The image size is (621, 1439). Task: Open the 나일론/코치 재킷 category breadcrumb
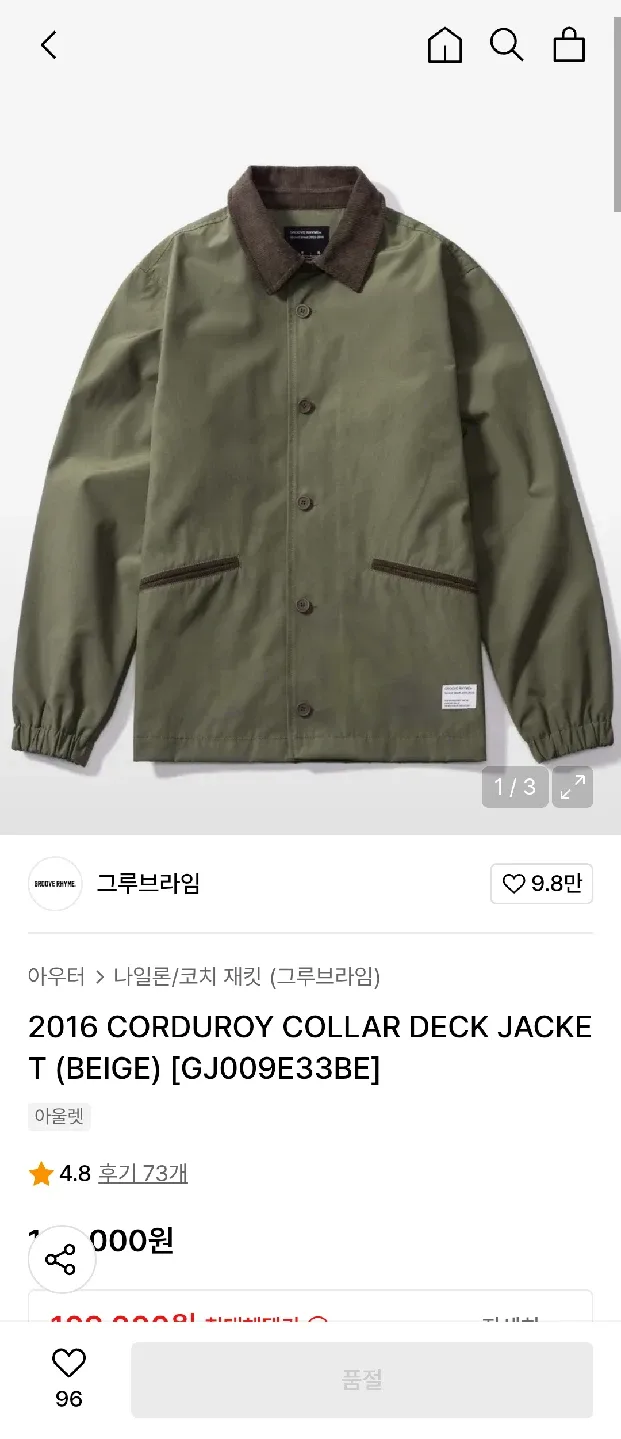click(x=246, y=976)
